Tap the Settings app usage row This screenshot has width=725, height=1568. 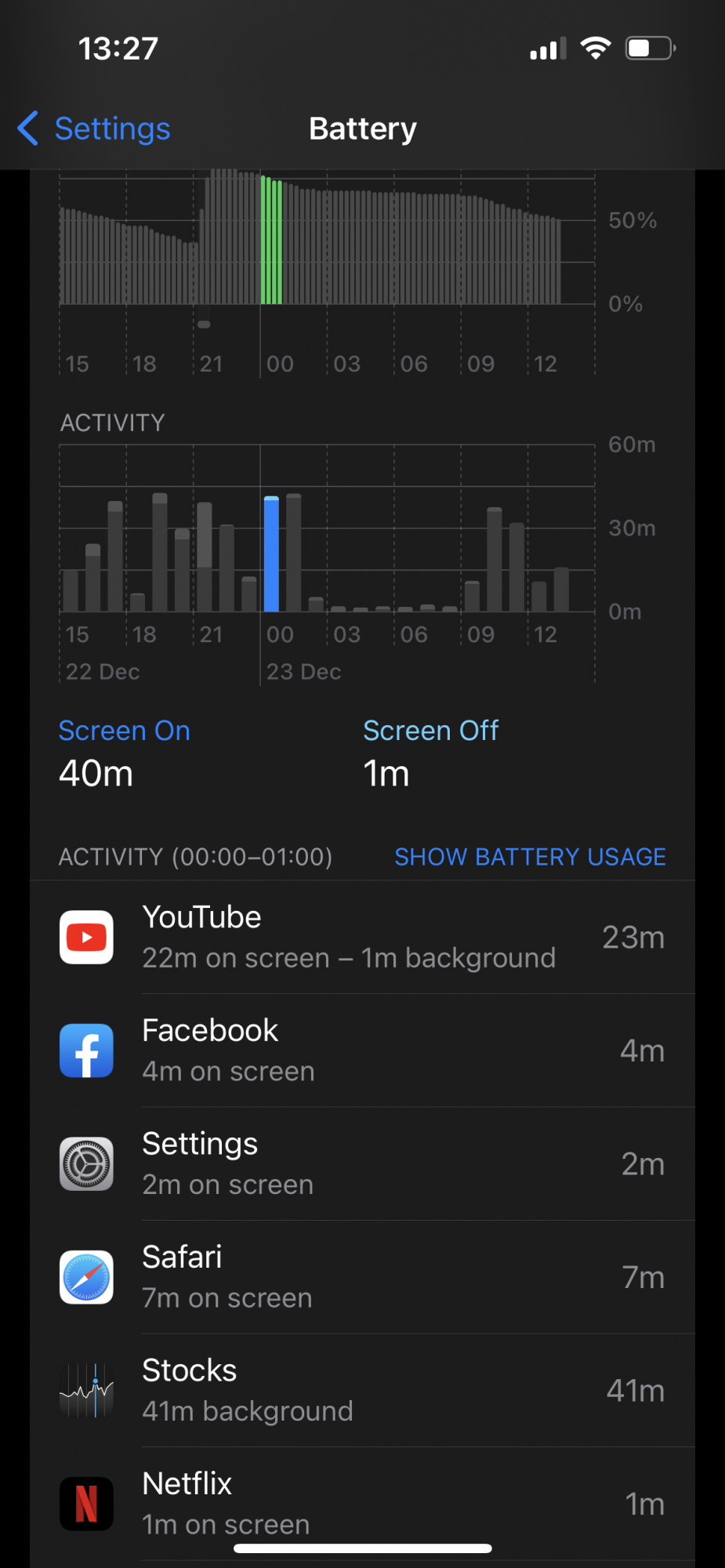362,1164
